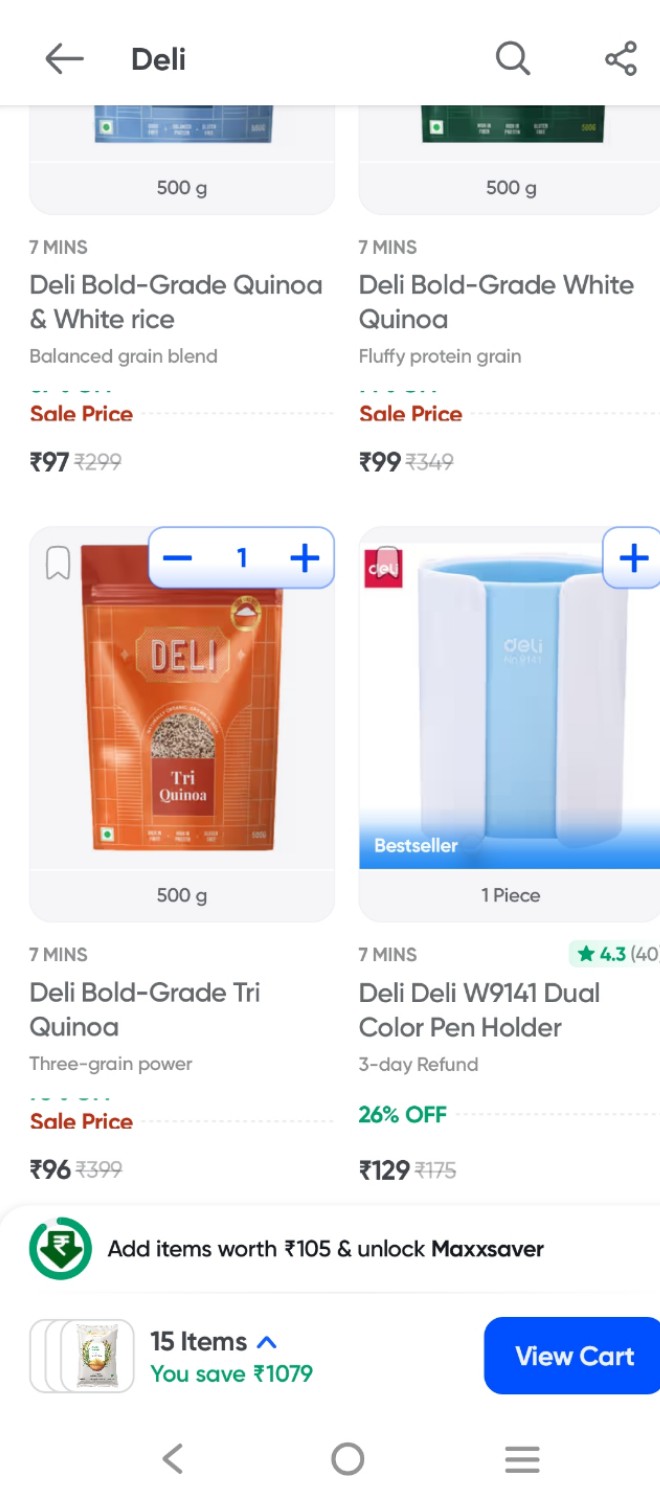Image resolution: width=660 pixels, height=1490 pixels.
Task: Open Deli Bold-Grade Quinoa & White rice
Action: [x=176, y=302]
